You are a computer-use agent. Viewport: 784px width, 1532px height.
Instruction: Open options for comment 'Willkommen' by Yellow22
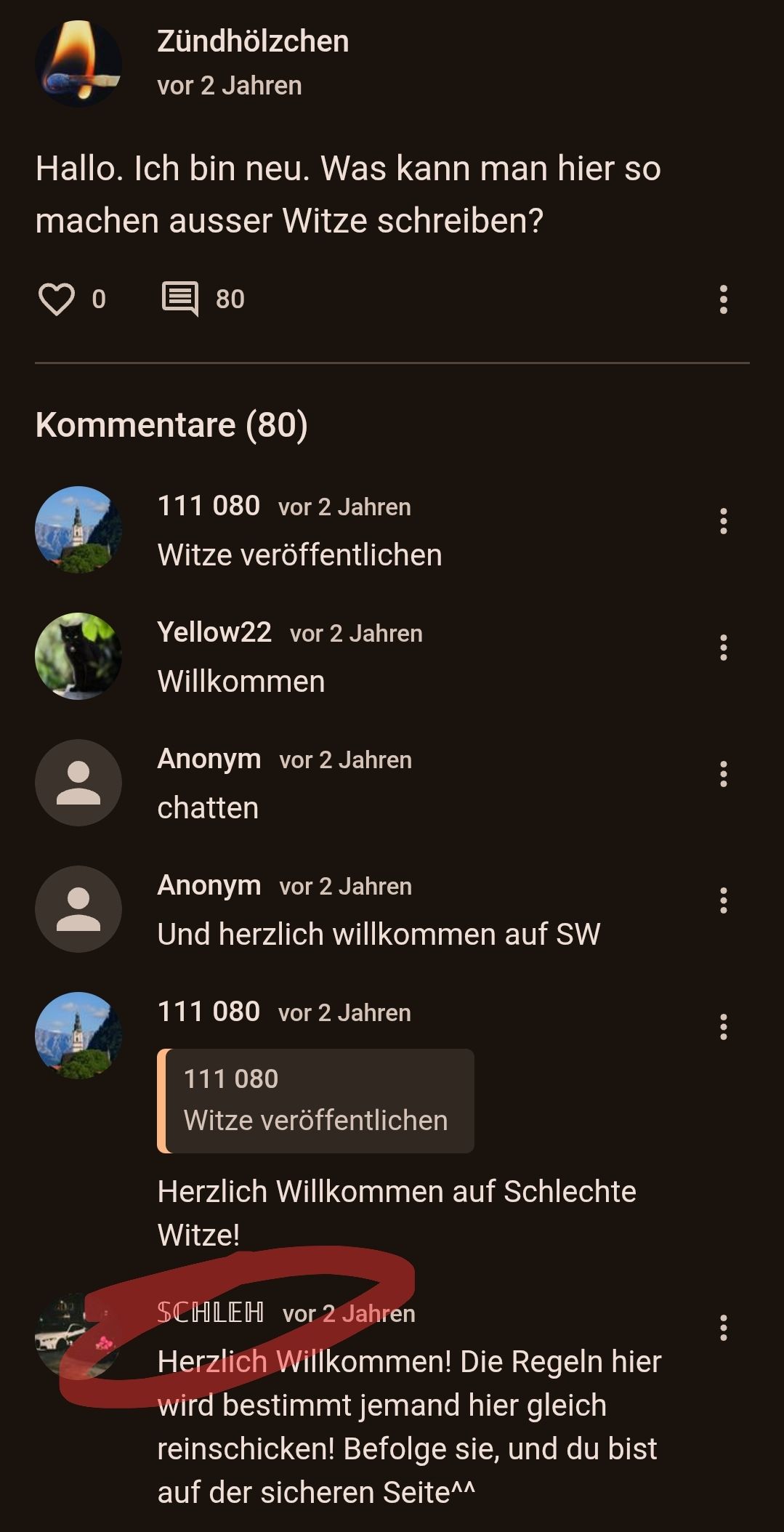[723, 648]
